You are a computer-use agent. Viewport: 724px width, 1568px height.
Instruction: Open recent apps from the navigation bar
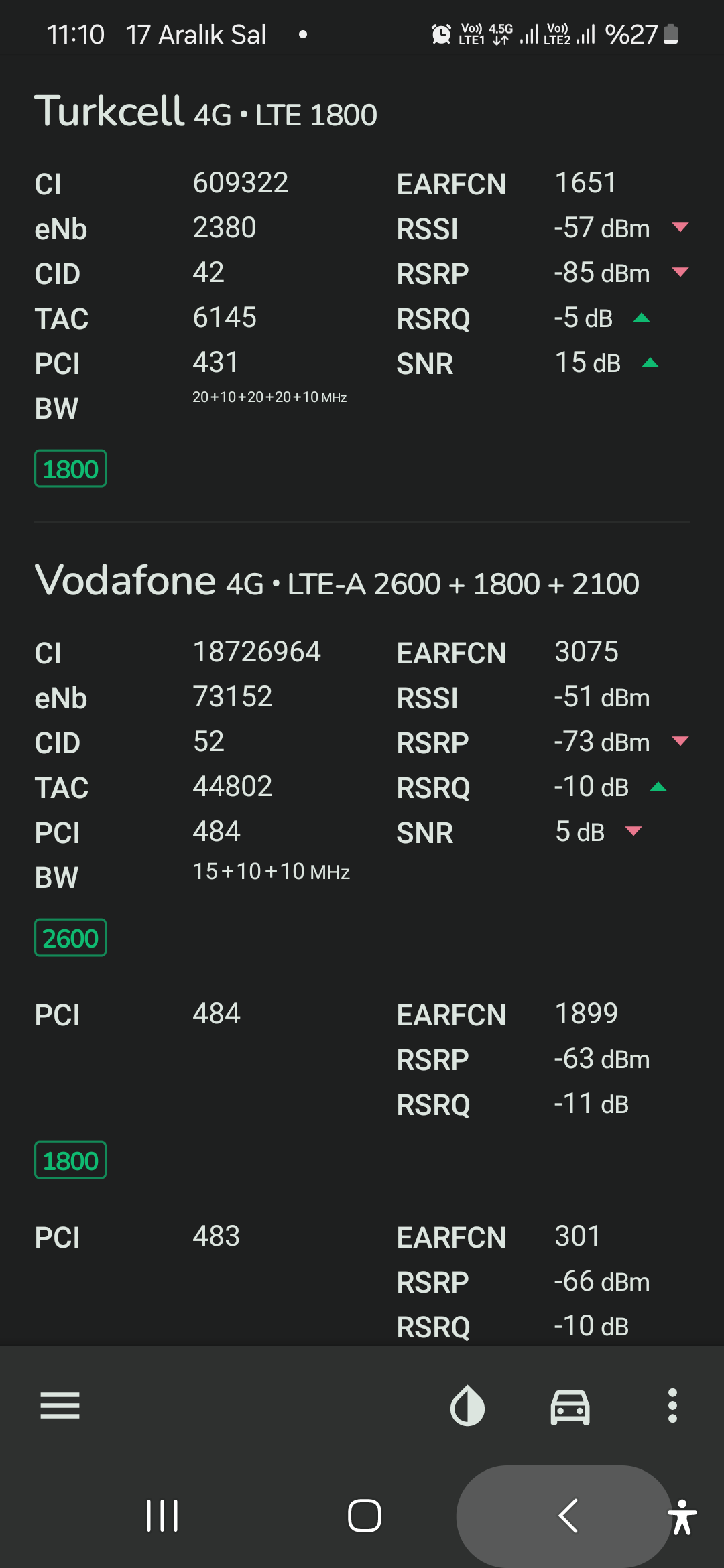tap(162, 1516)
